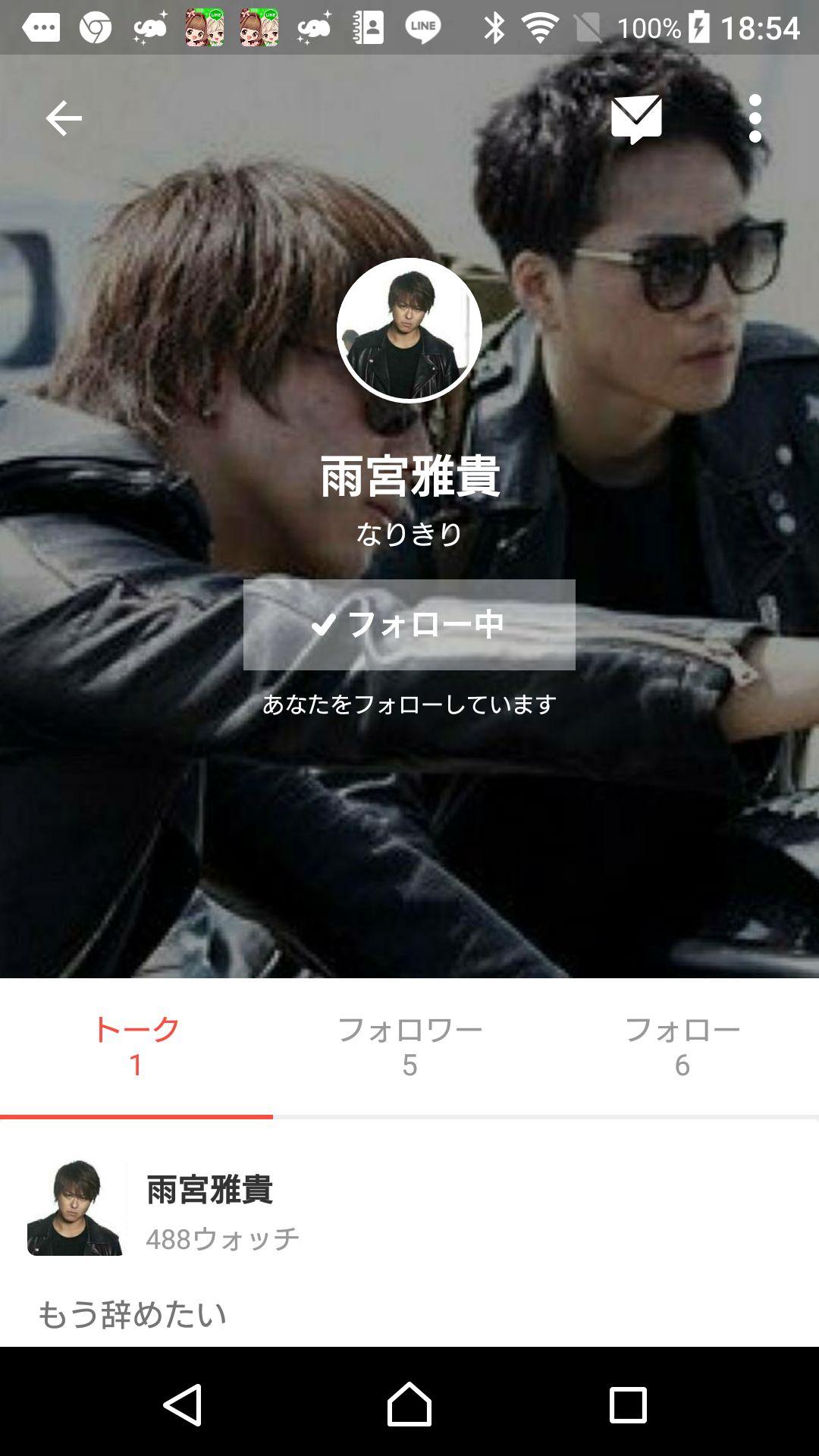Open the three-dot overflow menu
The image size is (819, 1456).
tap(755, 118)
